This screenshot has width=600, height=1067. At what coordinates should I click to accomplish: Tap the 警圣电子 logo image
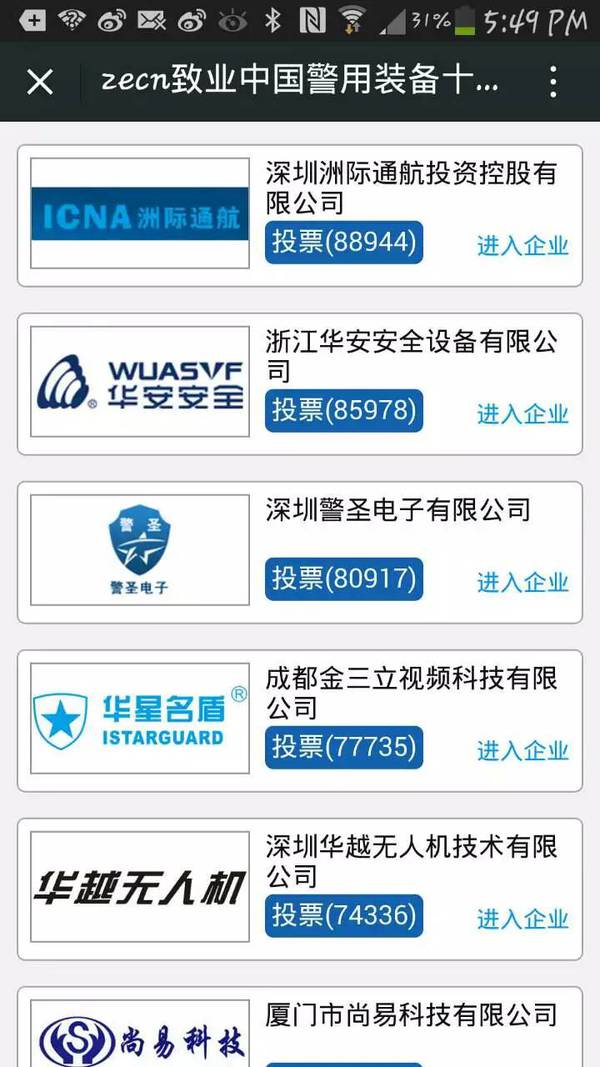click(x=140, y=550)
